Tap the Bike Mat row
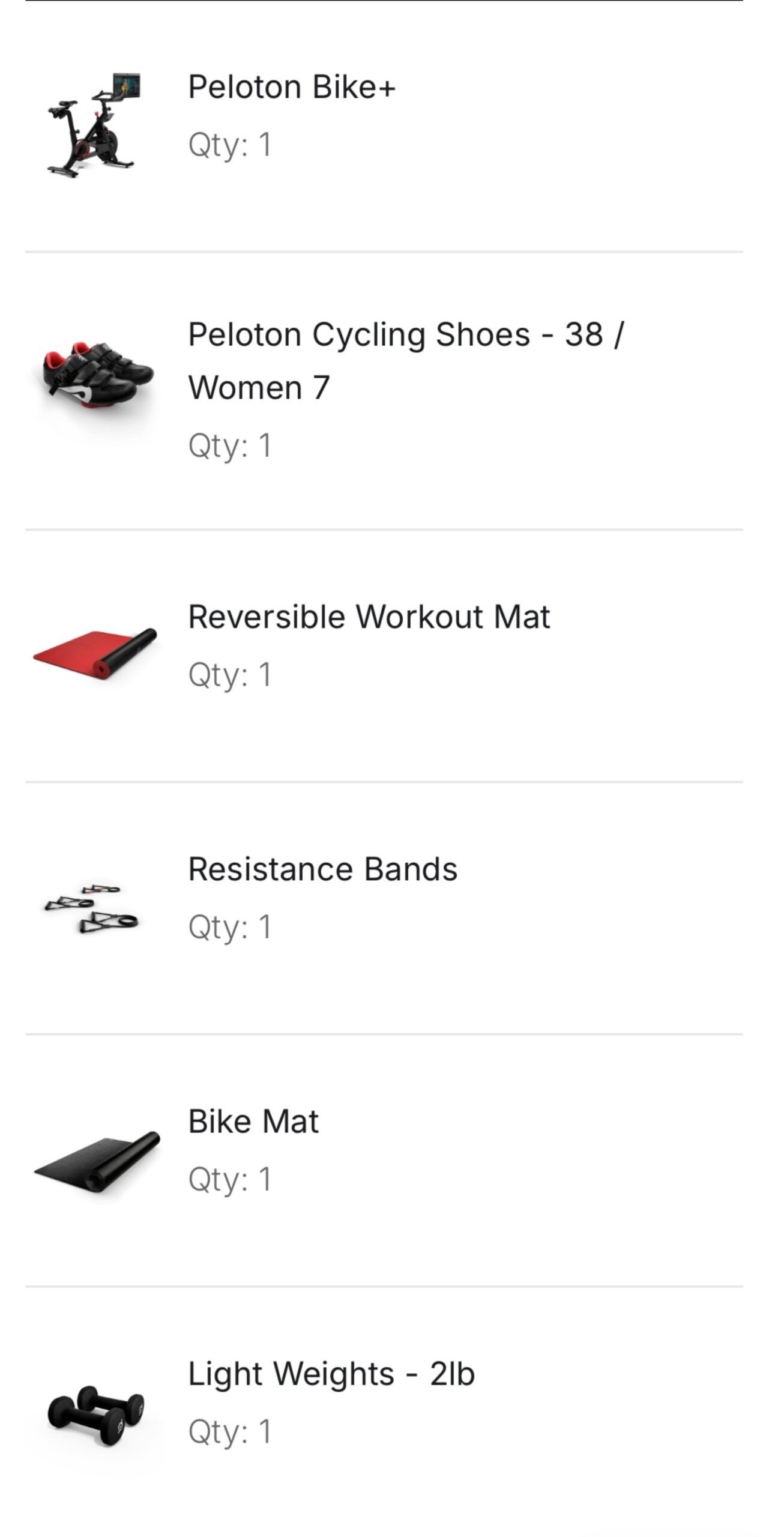The width and height of the screenshot is (784, 1537). (x=253, y=1122)
